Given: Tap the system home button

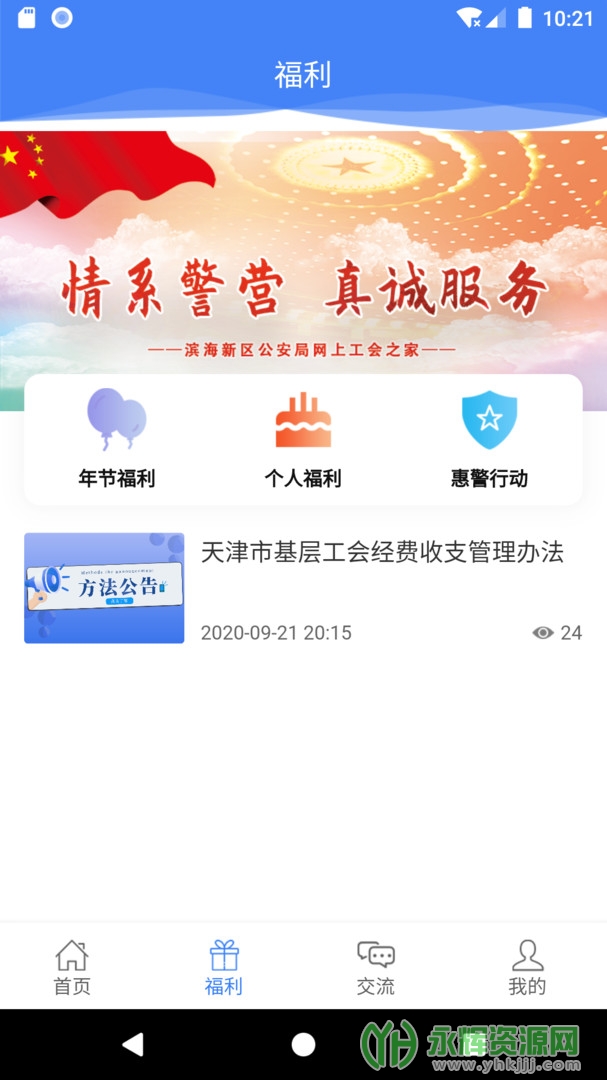Looking at the screenshot, I should (303, 1044).
